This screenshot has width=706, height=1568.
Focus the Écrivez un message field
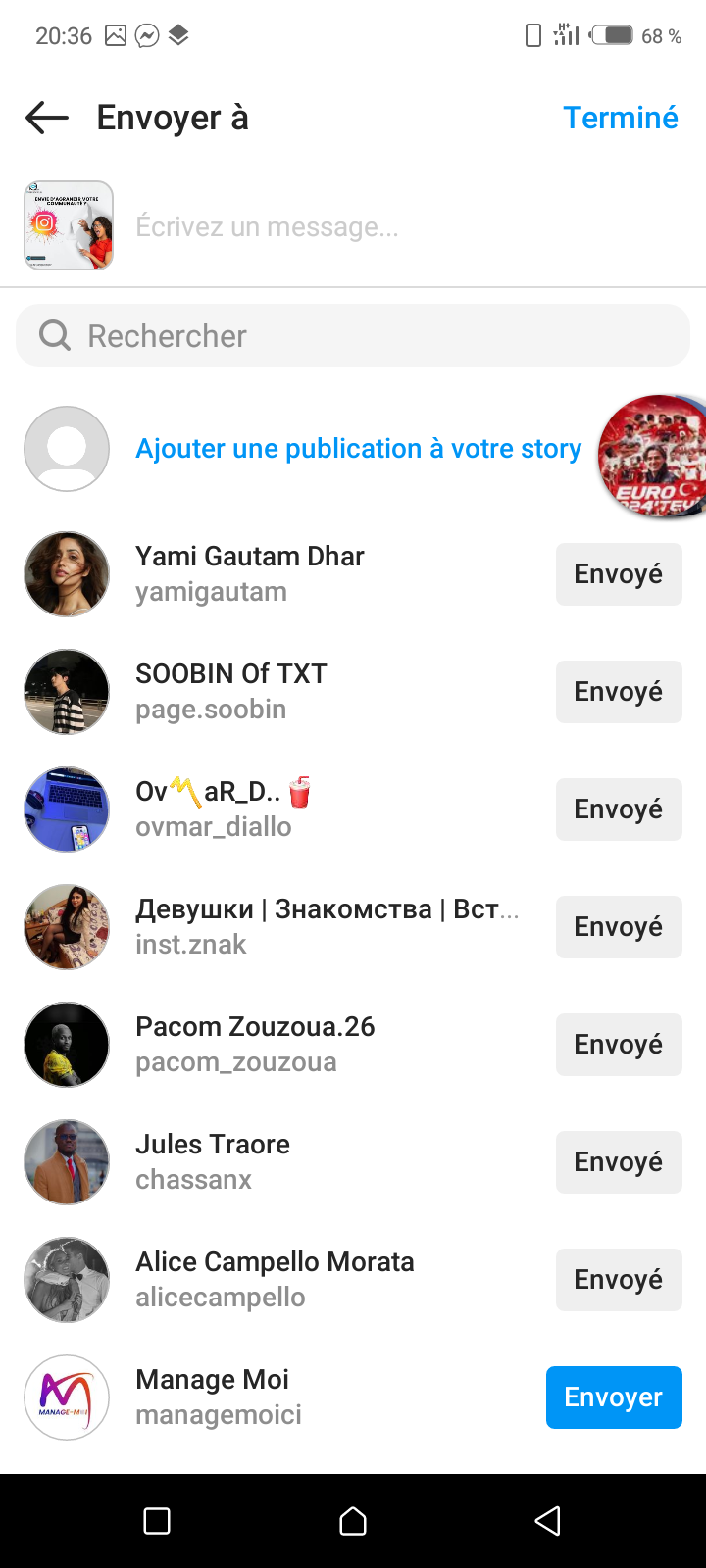click(x=392, y=226)
